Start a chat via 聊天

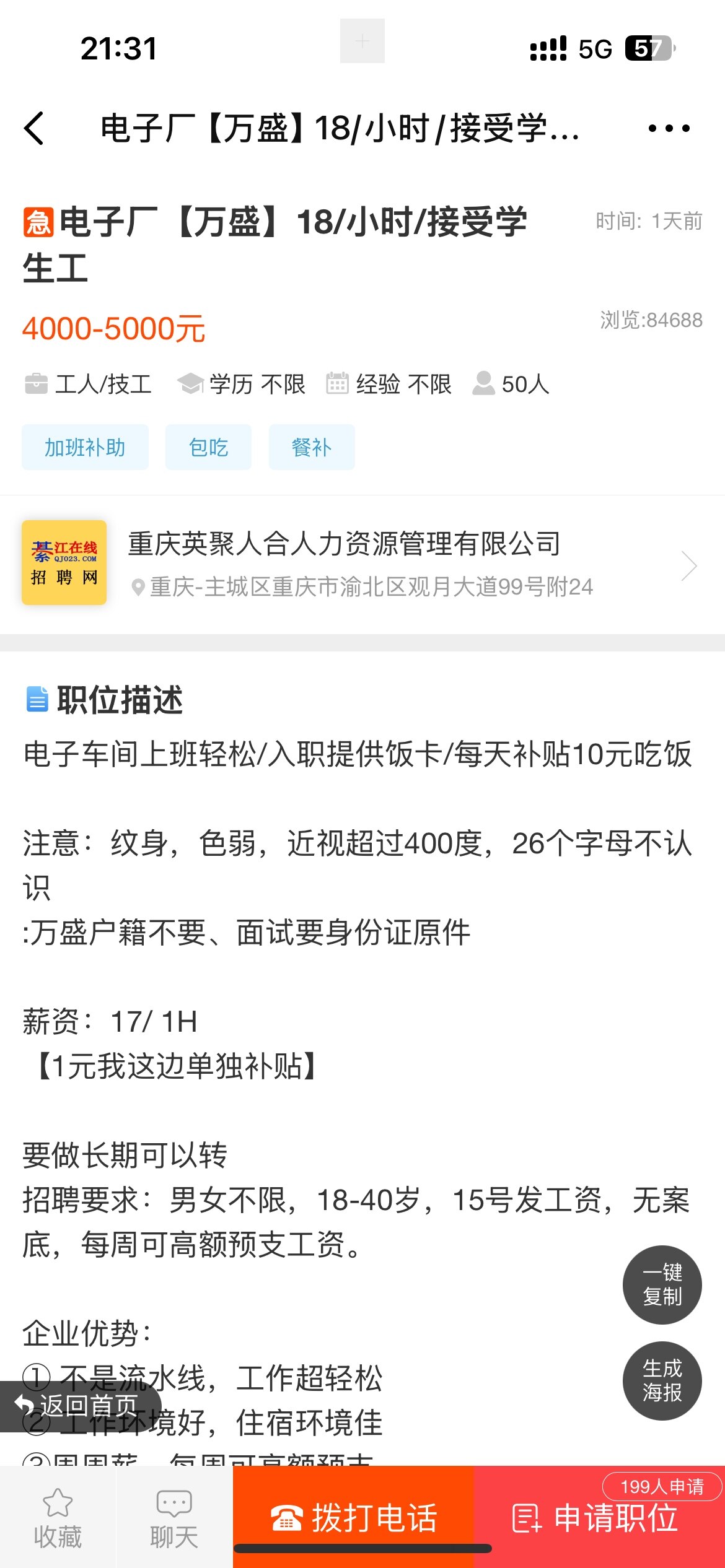(x=174, y=1518)
